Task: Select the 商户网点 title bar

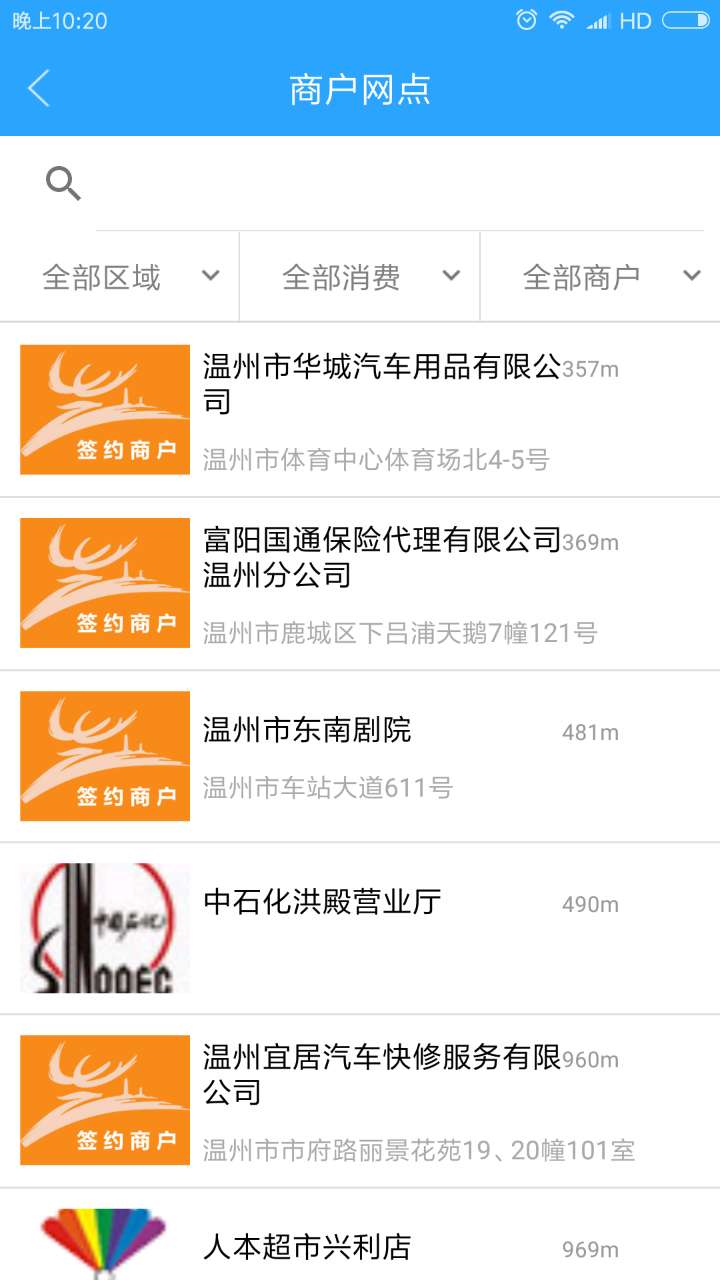Action: 360,89
